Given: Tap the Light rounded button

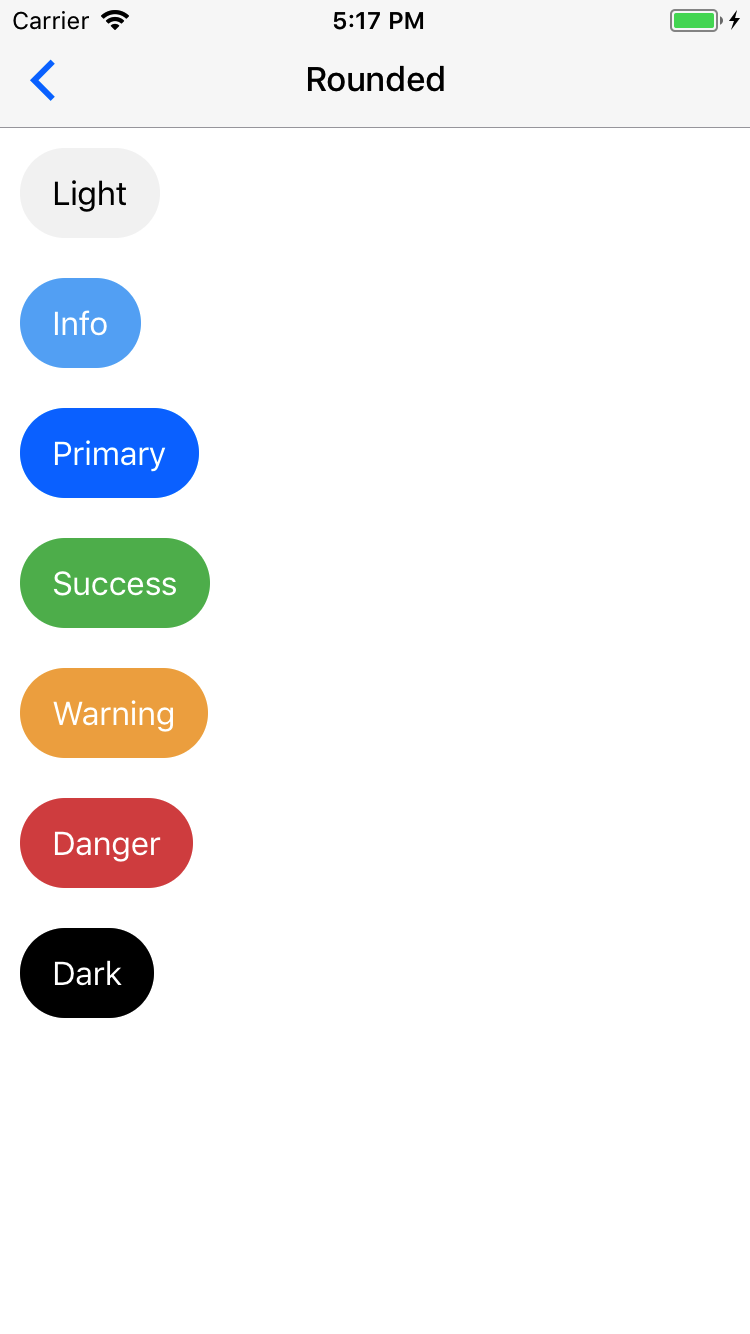Looking at the screenshot, I should [x=90, y=193].
